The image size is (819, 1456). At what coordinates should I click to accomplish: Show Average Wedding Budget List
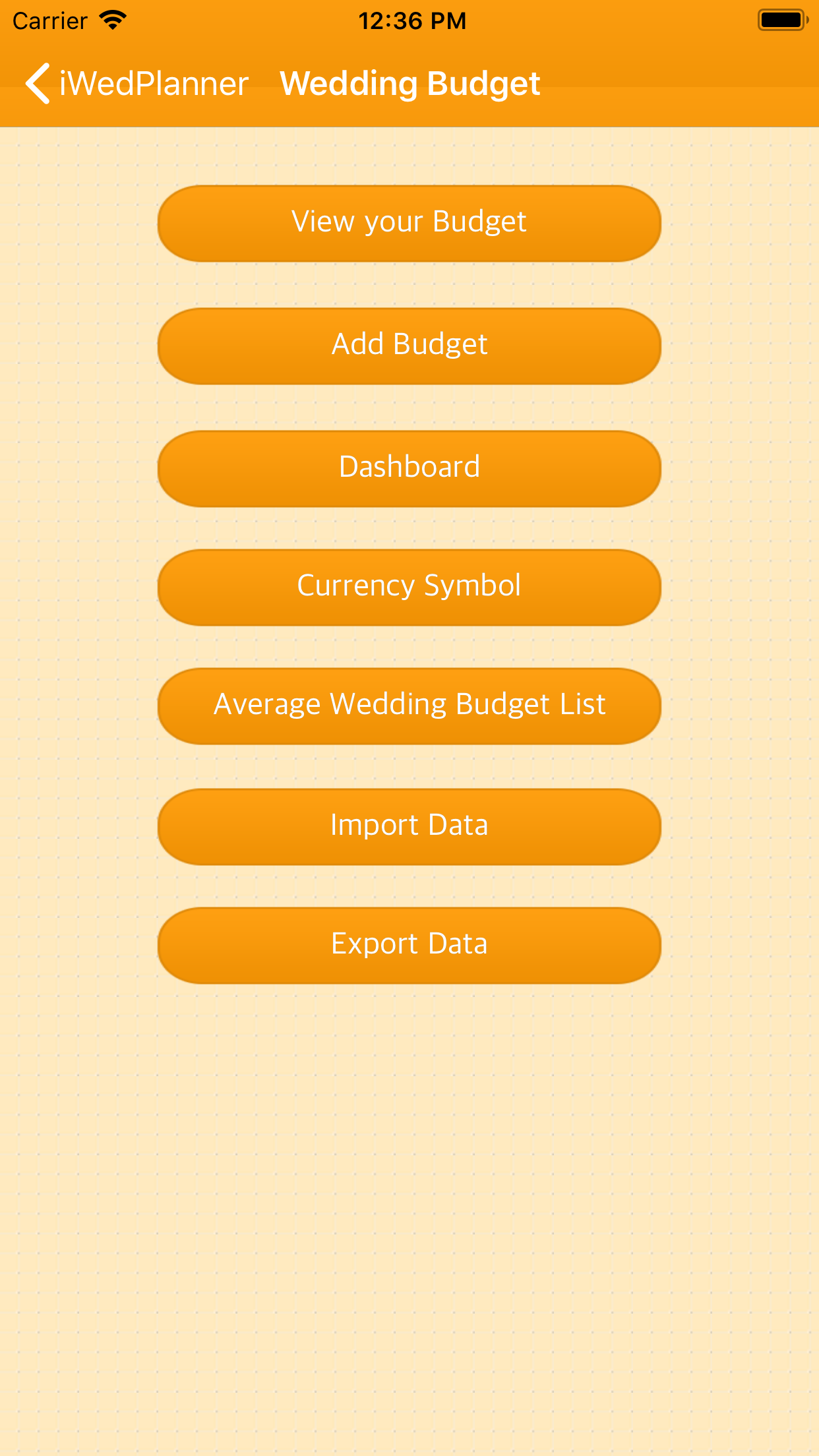pyautogui.click(x=409, y=706)
